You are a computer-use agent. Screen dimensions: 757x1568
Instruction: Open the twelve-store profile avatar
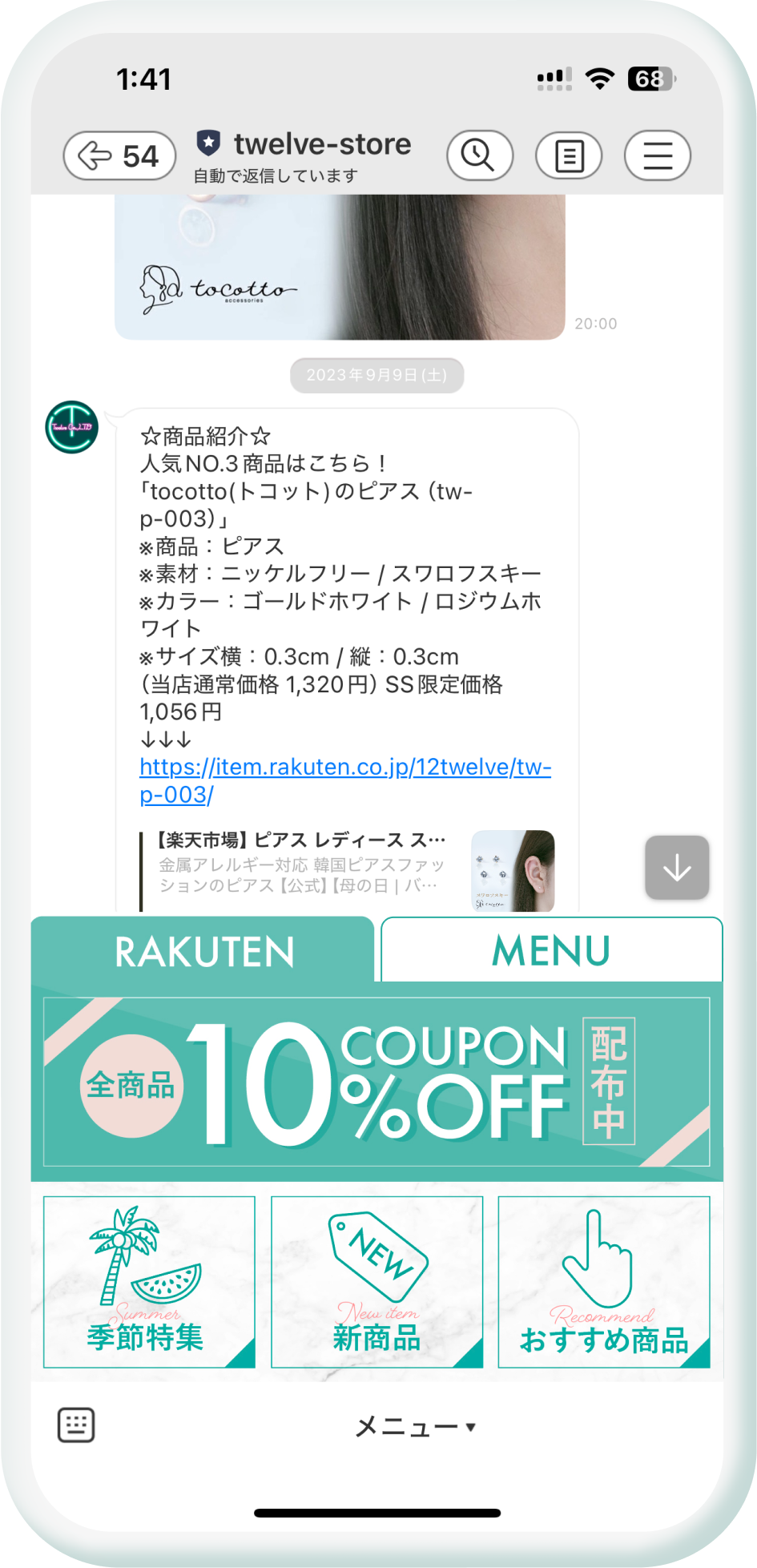point(72,427)
